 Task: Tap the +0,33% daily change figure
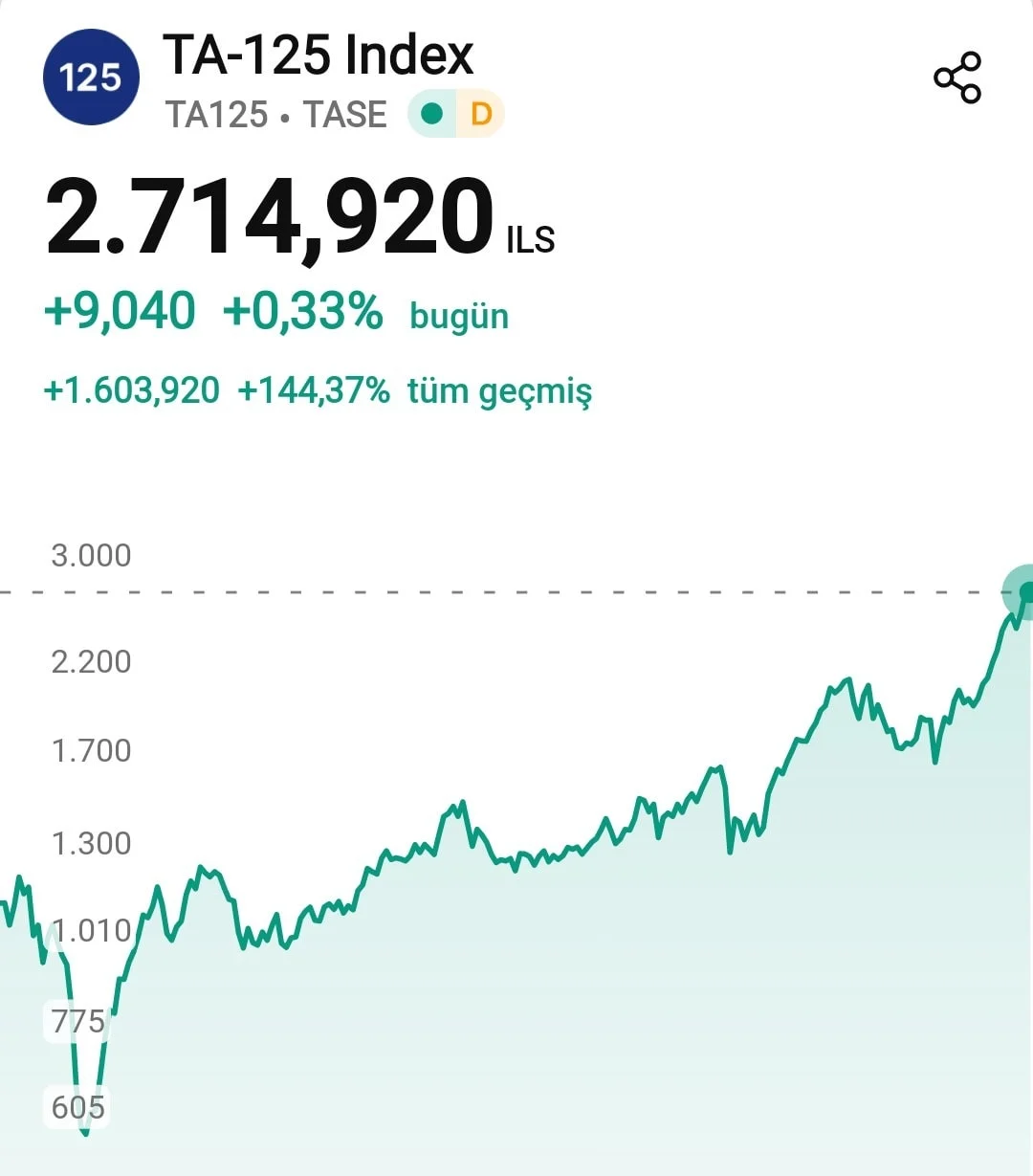click(301, 311)
